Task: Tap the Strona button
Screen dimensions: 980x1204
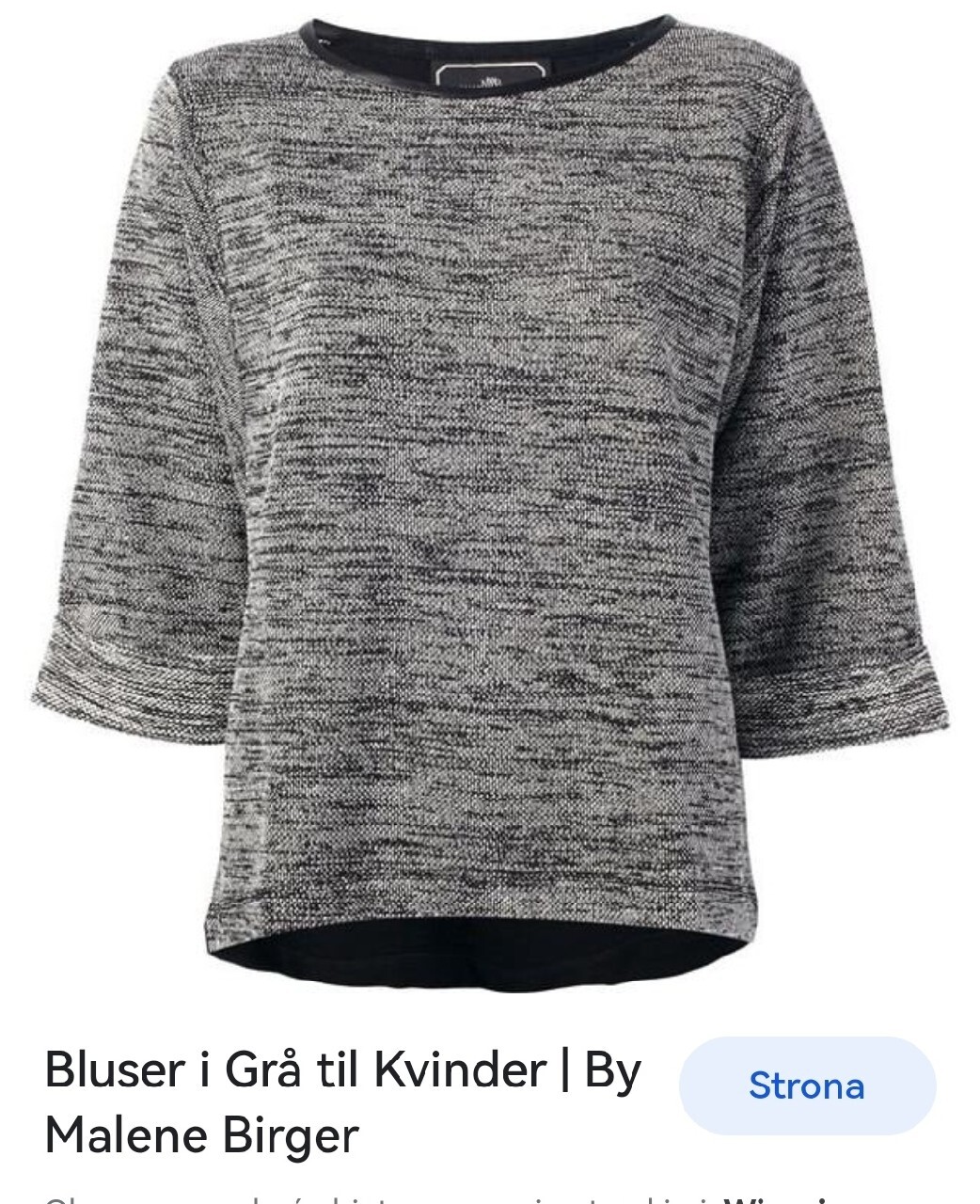Action: (x=807, y=1085)
